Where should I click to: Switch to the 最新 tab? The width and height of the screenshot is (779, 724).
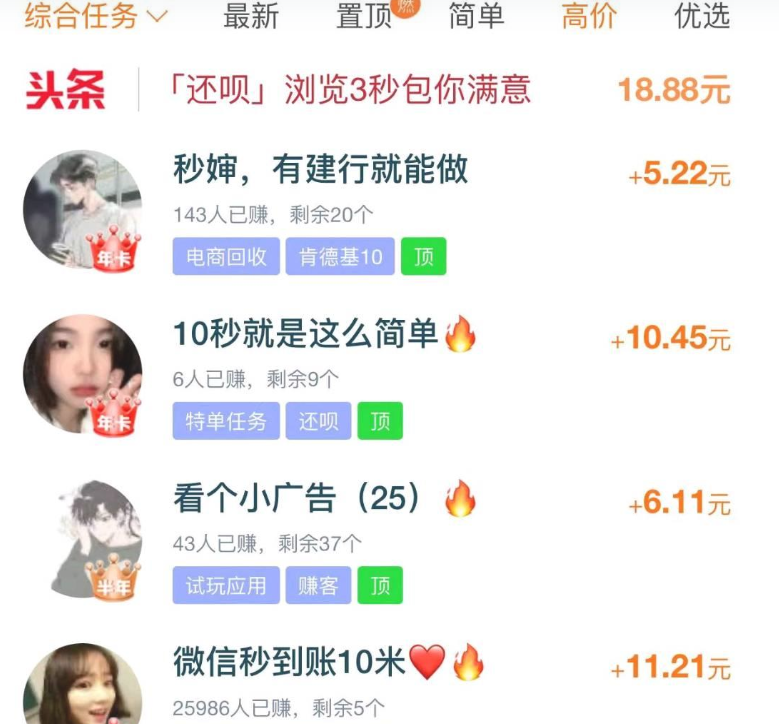click(252, 16)
